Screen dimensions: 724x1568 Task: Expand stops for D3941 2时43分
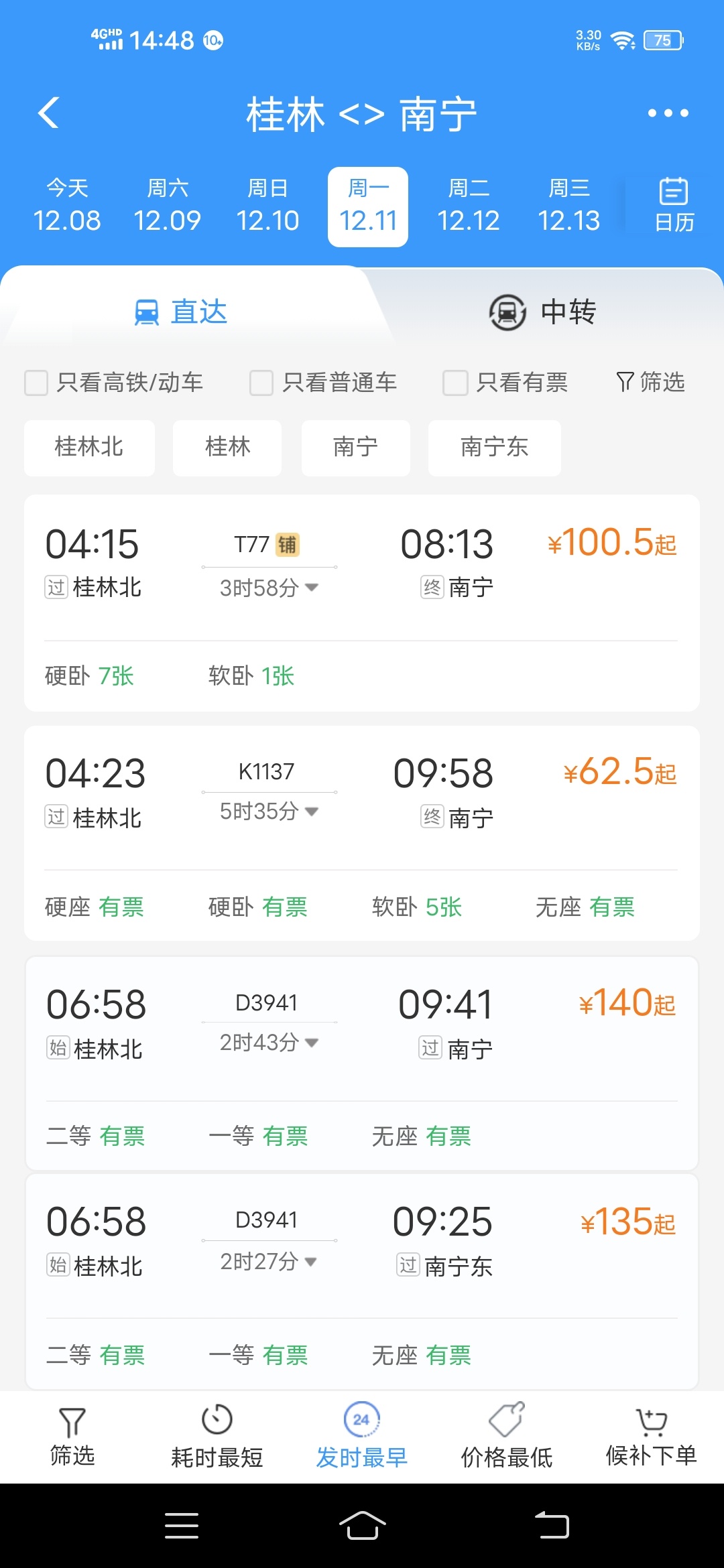click(x=269, y=1043)
